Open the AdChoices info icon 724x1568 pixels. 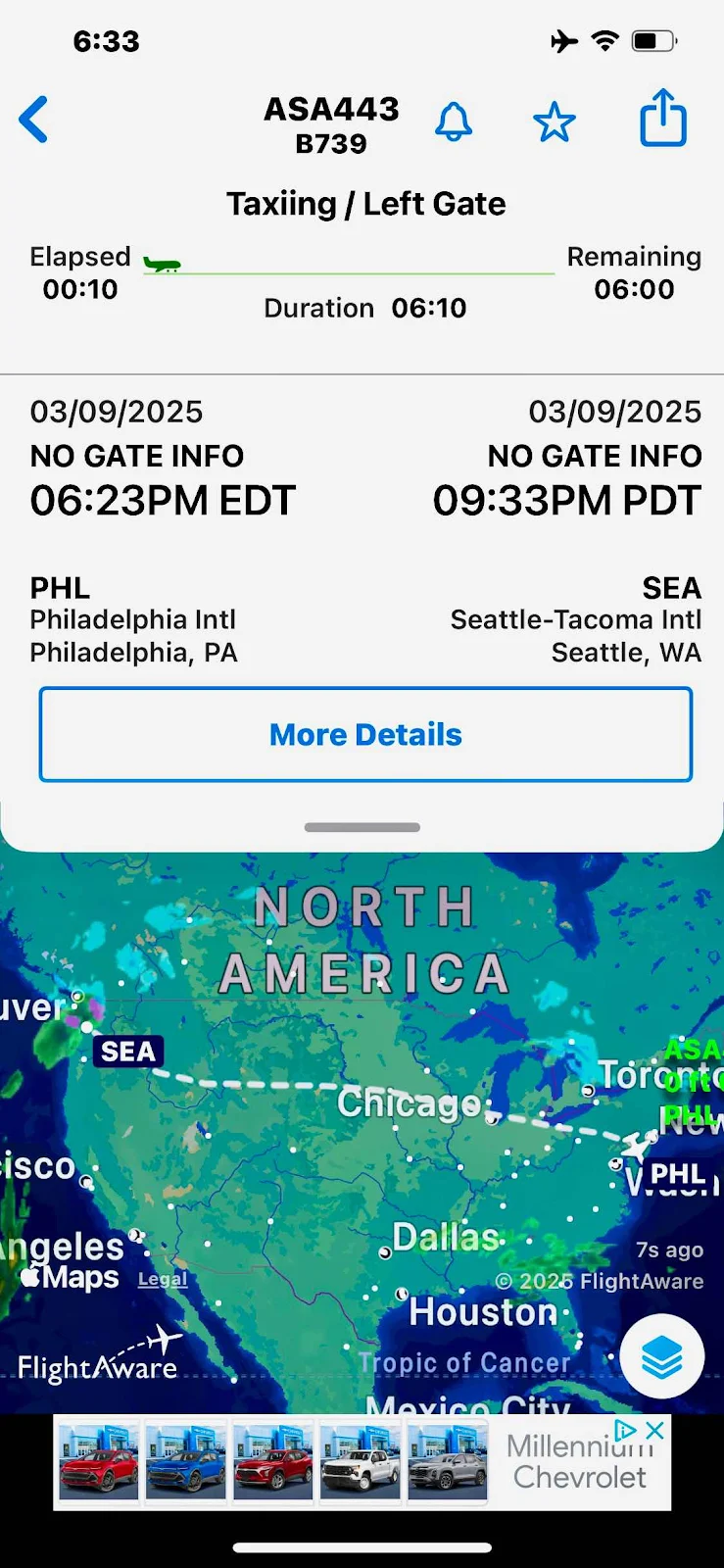click(x=625, y=1430)
